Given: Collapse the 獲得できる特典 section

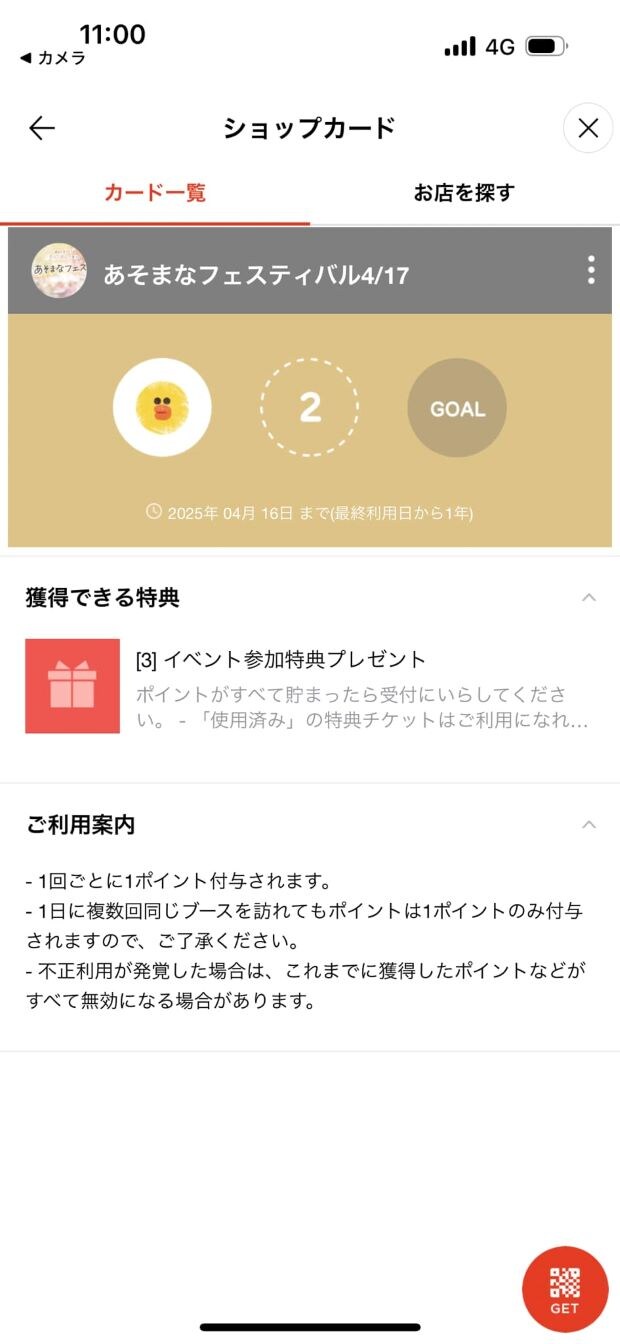Looking at the screenshot, I should (x=589, y=598).
